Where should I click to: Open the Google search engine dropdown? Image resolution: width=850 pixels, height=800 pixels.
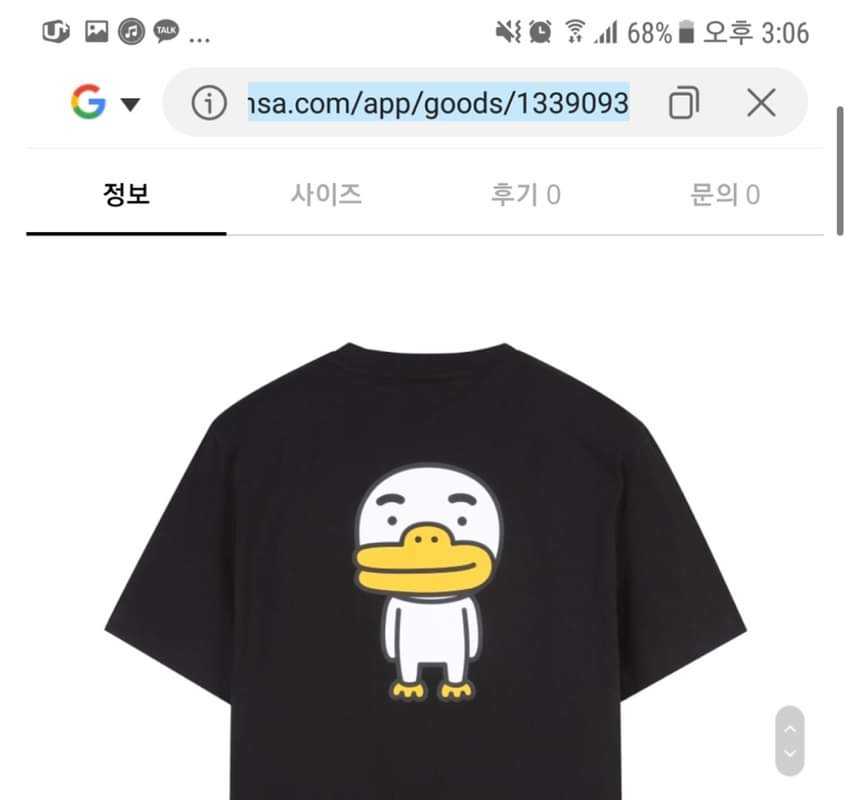click(x=106, y=103)
